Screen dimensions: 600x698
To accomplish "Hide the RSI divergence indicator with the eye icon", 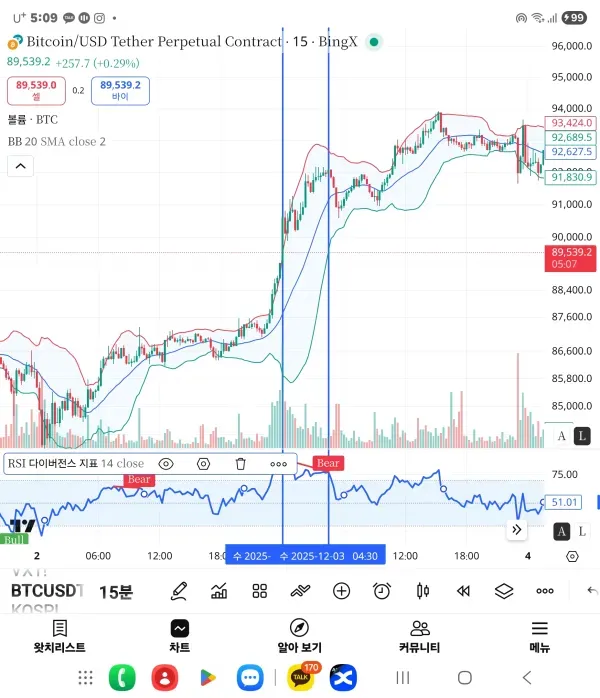I will pos(167,464).
